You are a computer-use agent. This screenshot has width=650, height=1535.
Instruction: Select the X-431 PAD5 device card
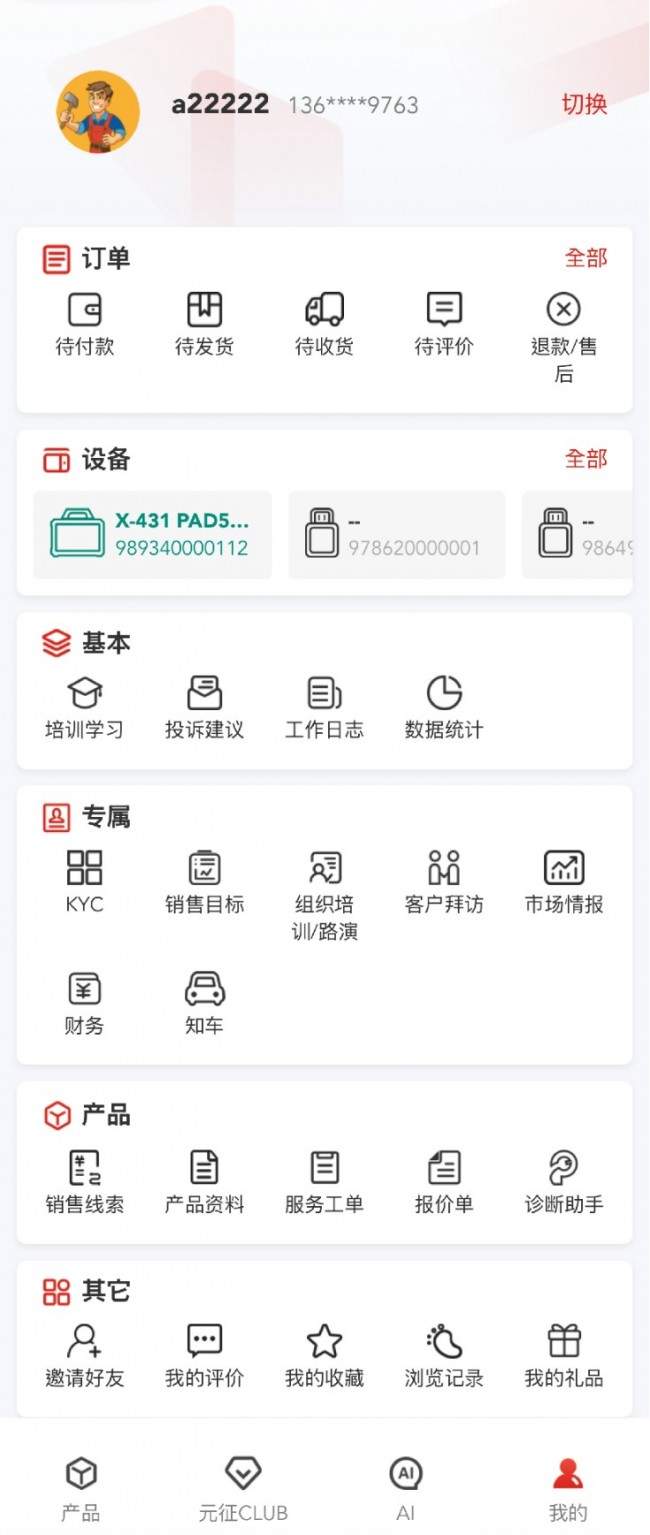click(152, 534)
